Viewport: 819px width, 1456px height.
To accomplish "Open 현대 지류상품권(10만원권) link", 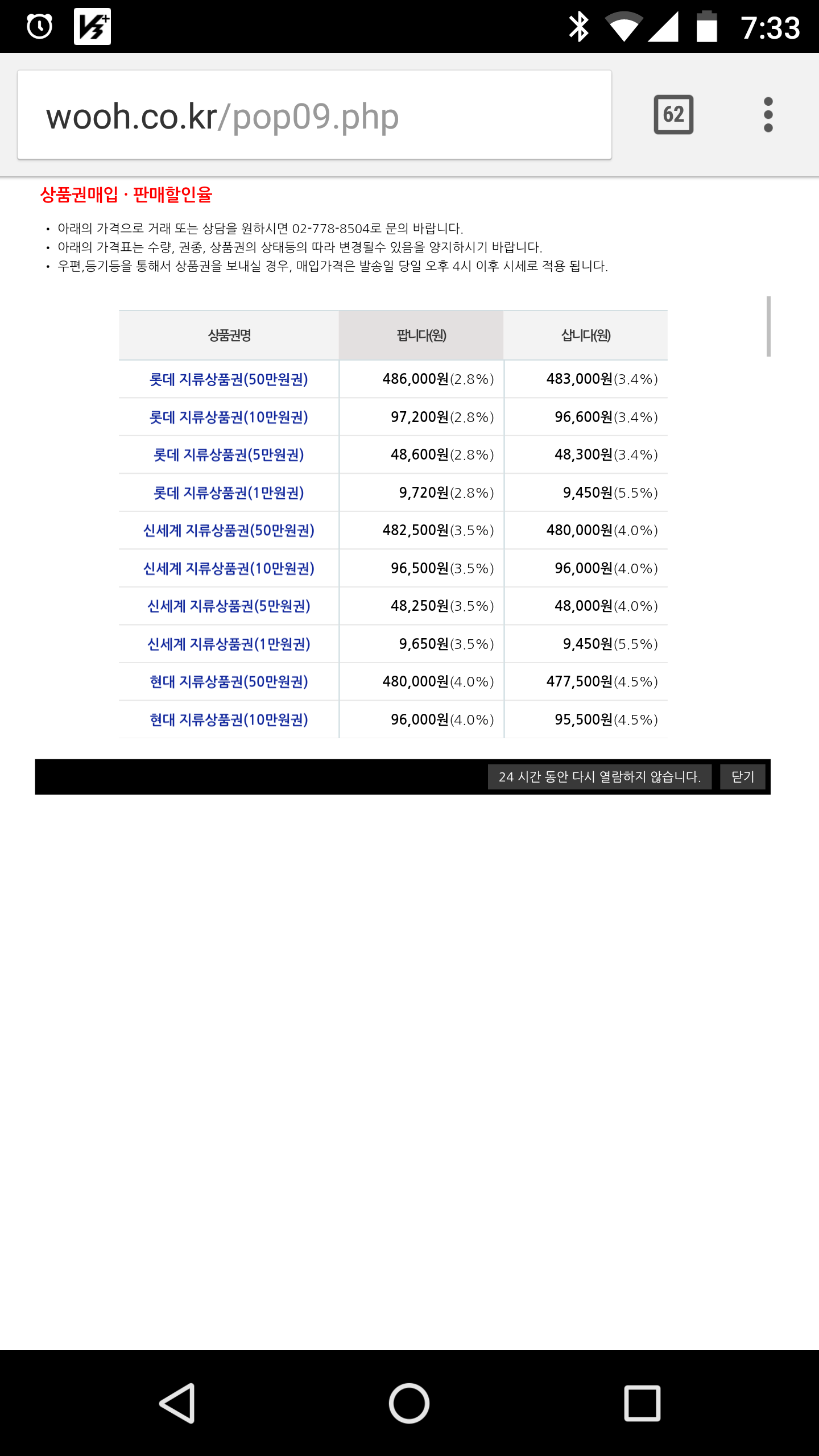I will point(229,720).
